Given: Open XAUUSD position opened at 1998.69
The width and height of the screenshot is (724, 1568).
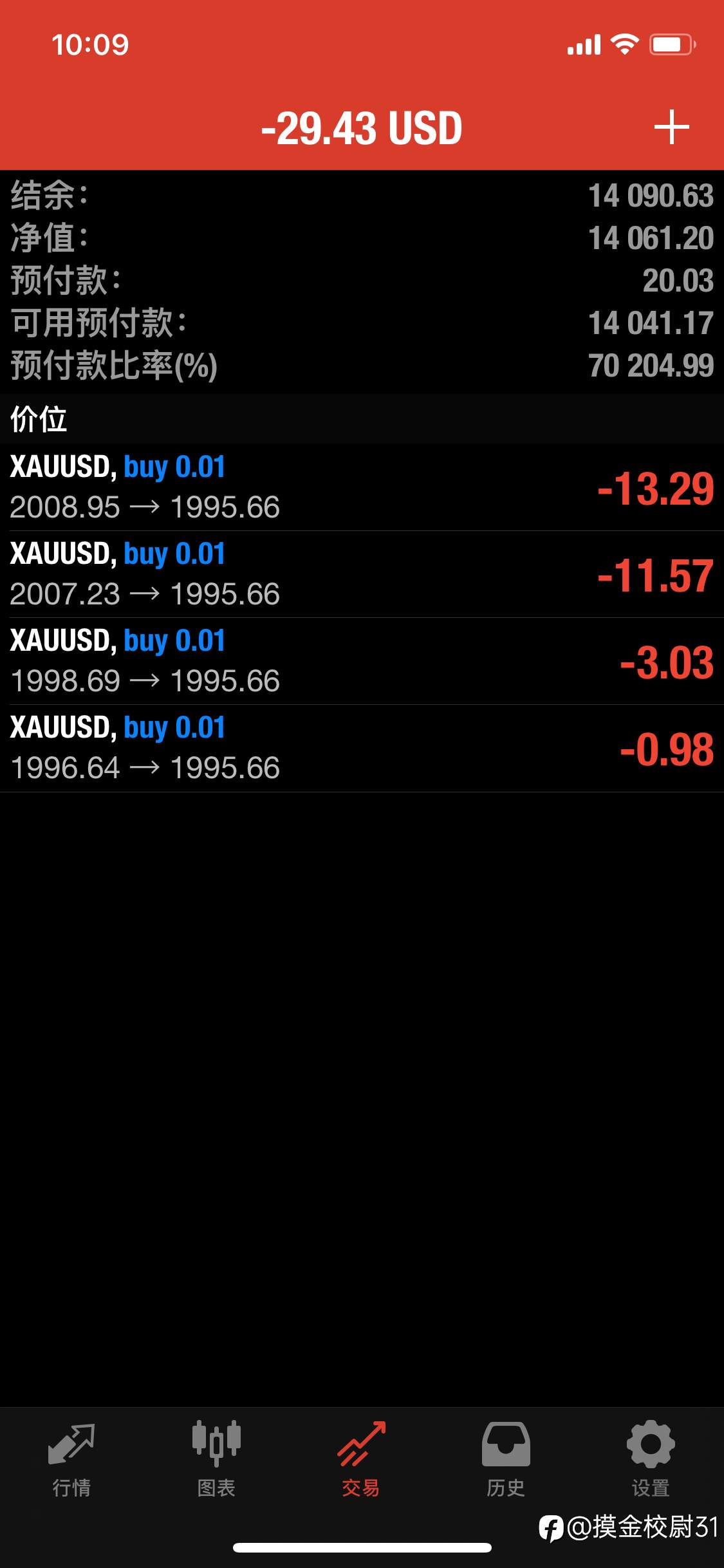Looking at the screenshot, I should click(362, 661).
